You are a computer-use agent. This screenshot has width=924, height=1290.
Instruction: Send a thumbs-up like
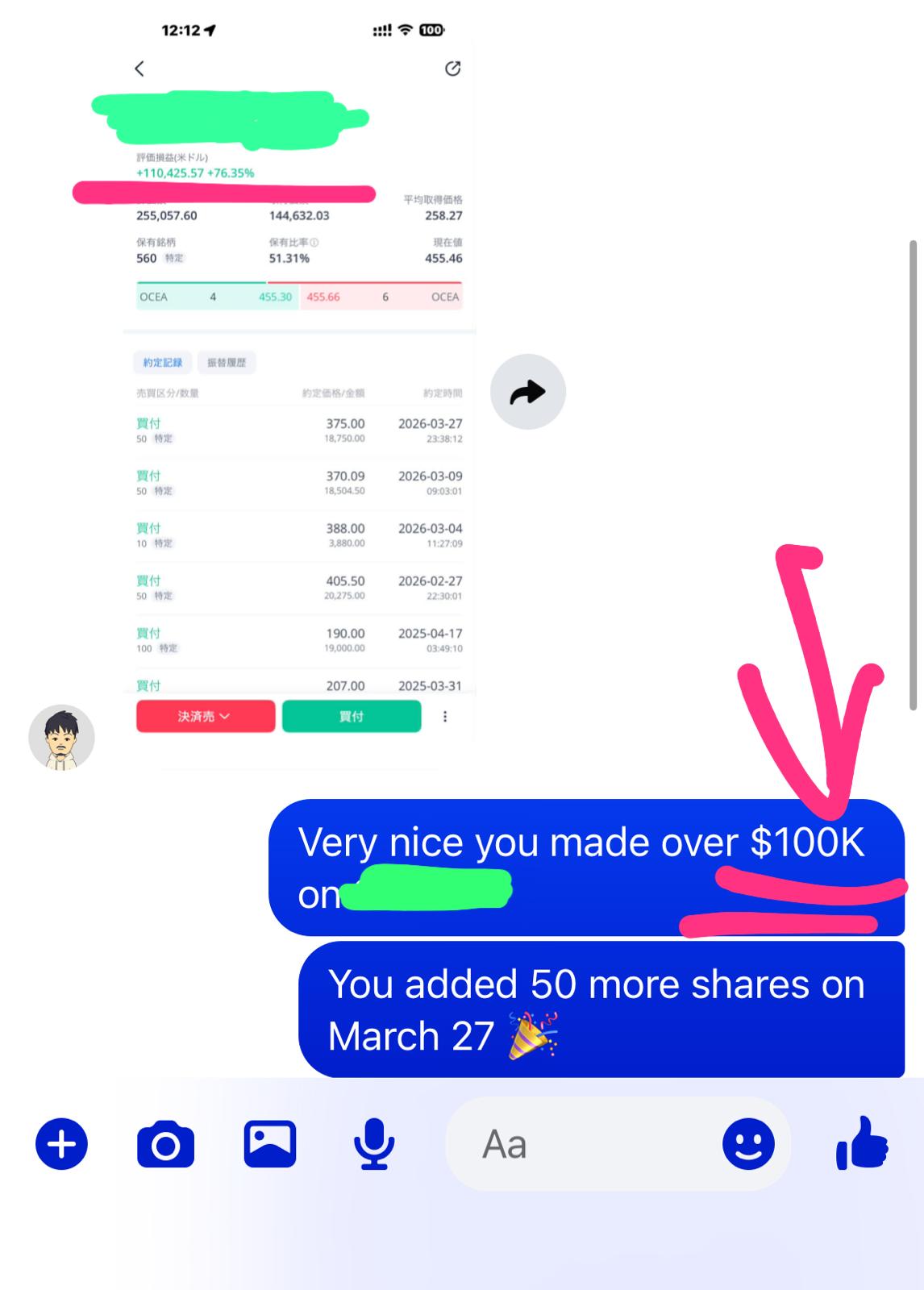[x=862, y=1143]
